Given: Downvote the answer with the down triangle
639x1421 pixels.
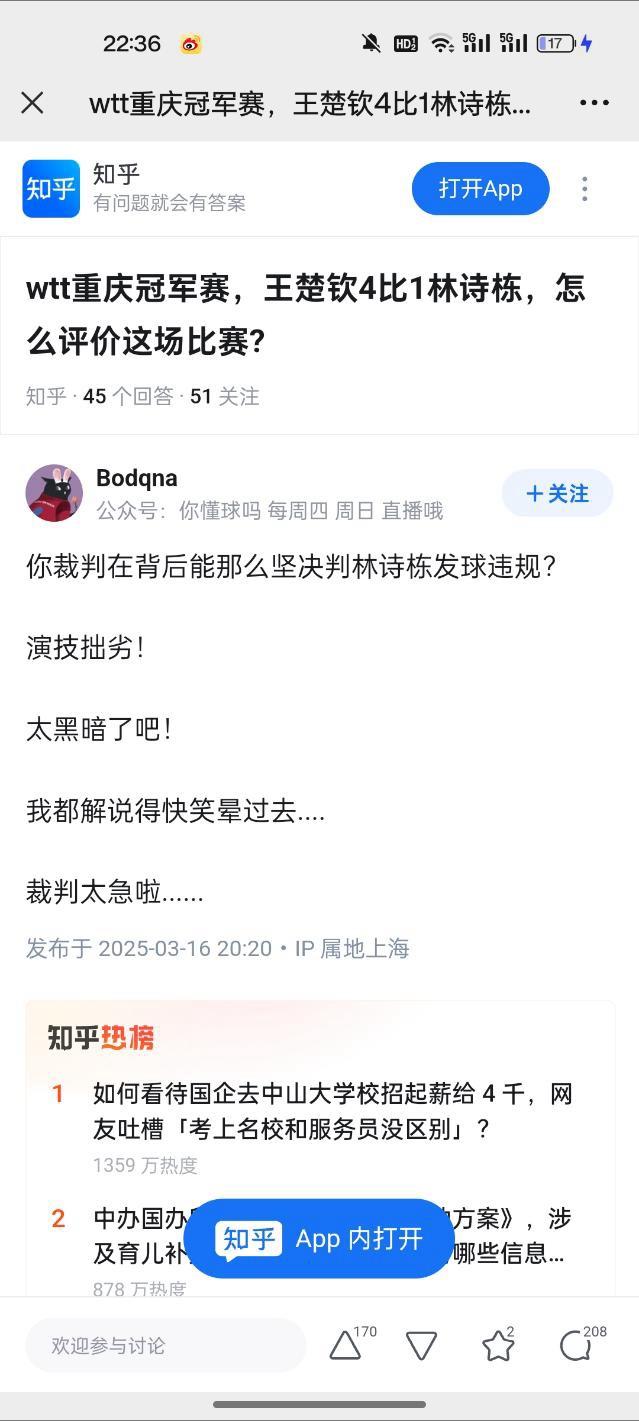Looking at the screenshot, I should (421, 1347).
